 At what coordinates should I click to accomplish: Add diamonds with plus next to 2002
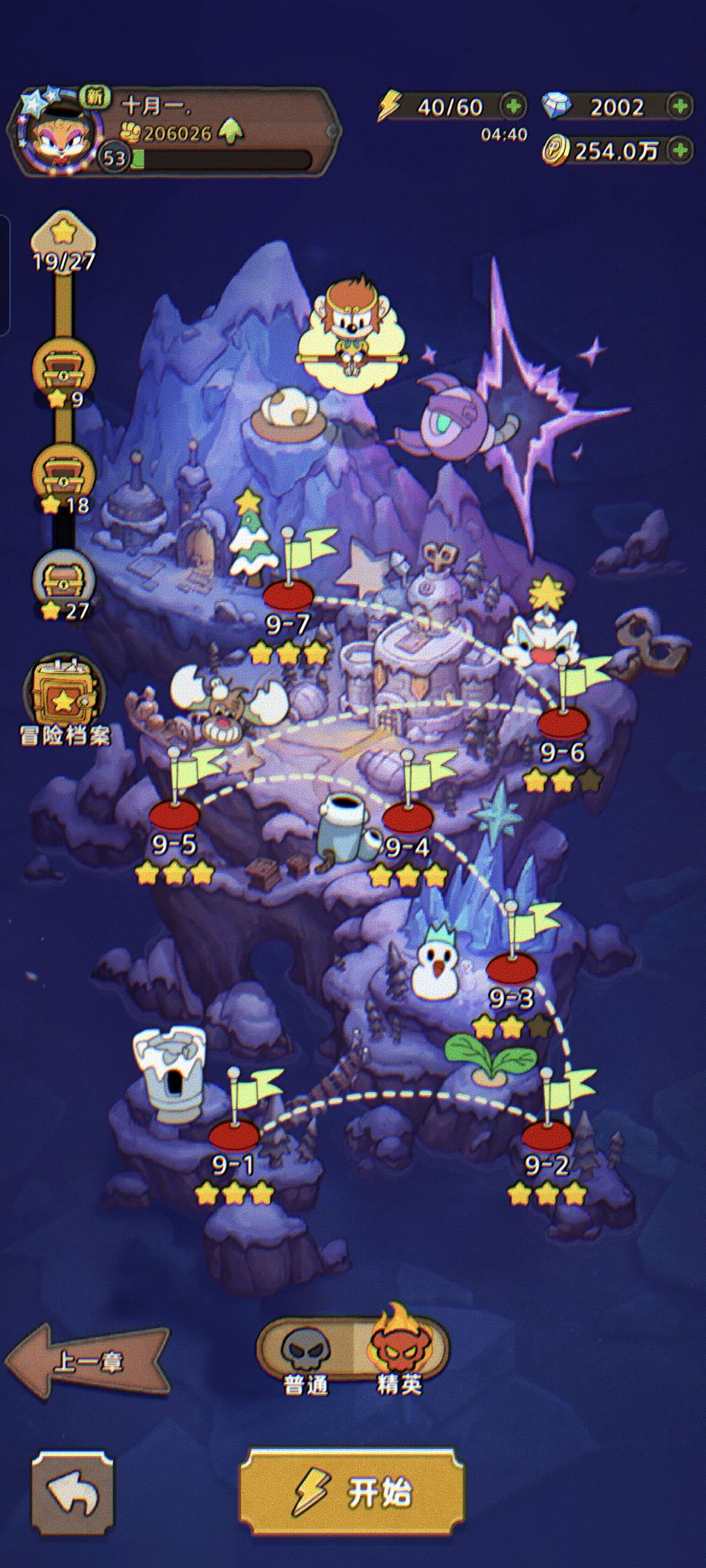pos(680,106)
